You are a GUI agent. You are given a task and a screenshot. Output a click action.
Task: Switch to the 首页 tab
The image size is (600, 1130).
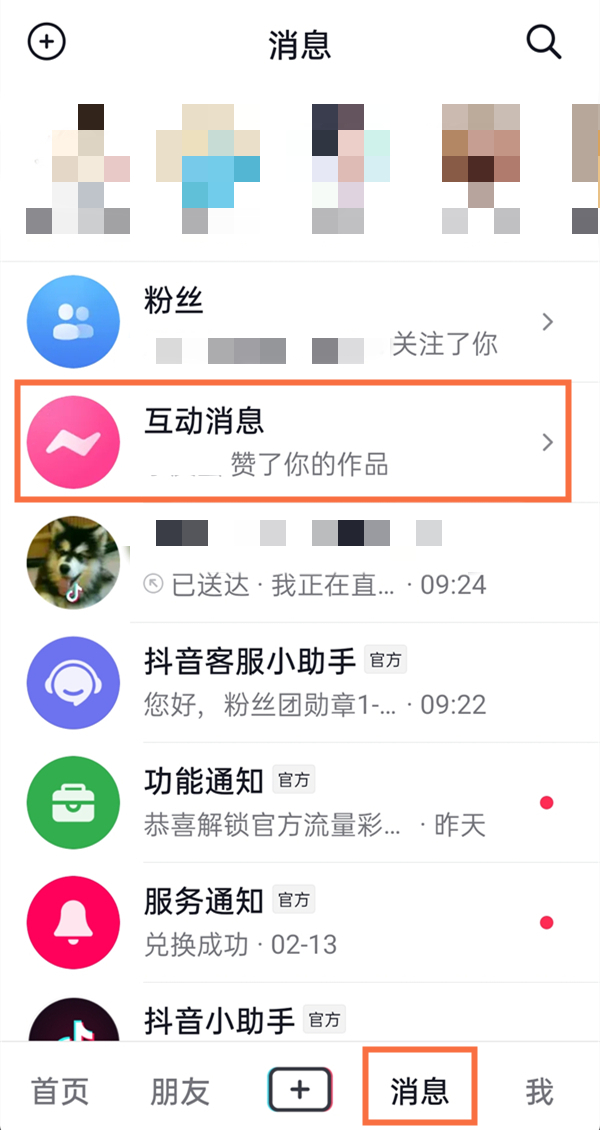(61, 1092)
